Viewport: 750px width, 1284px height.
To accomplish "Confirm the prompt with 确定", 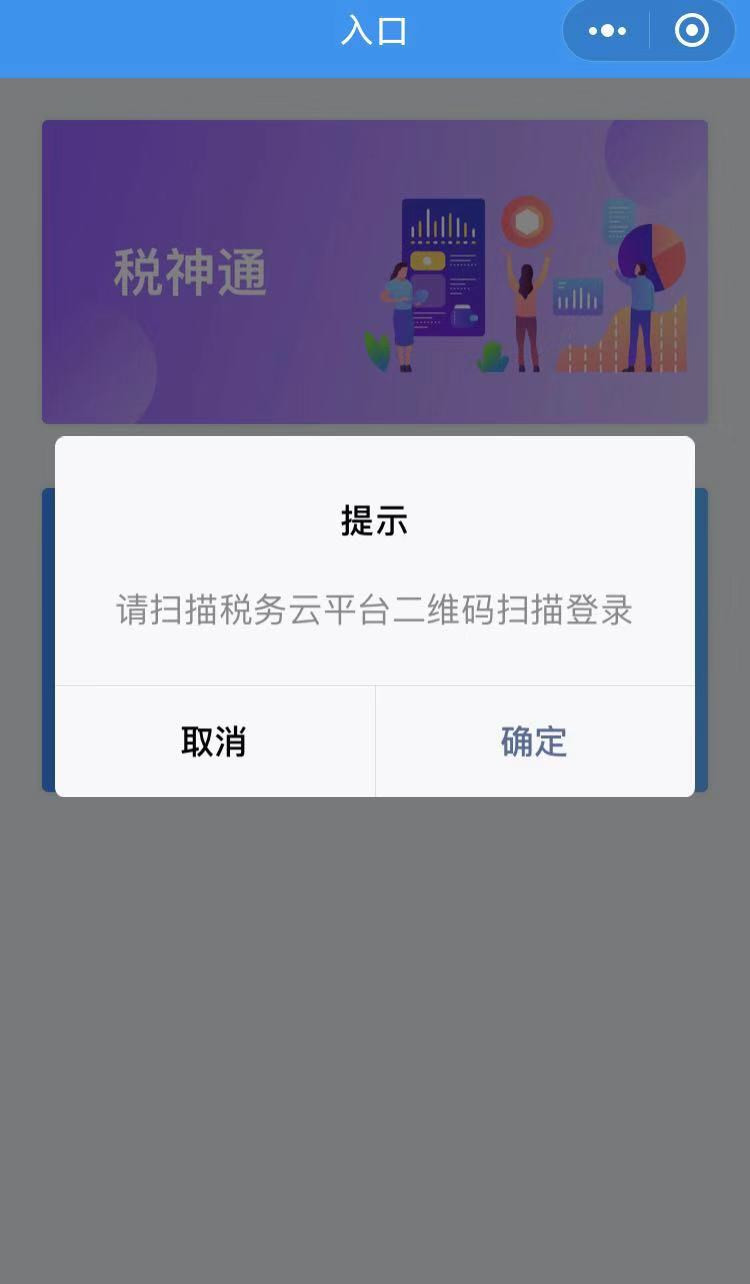I will tap(534, 742).
